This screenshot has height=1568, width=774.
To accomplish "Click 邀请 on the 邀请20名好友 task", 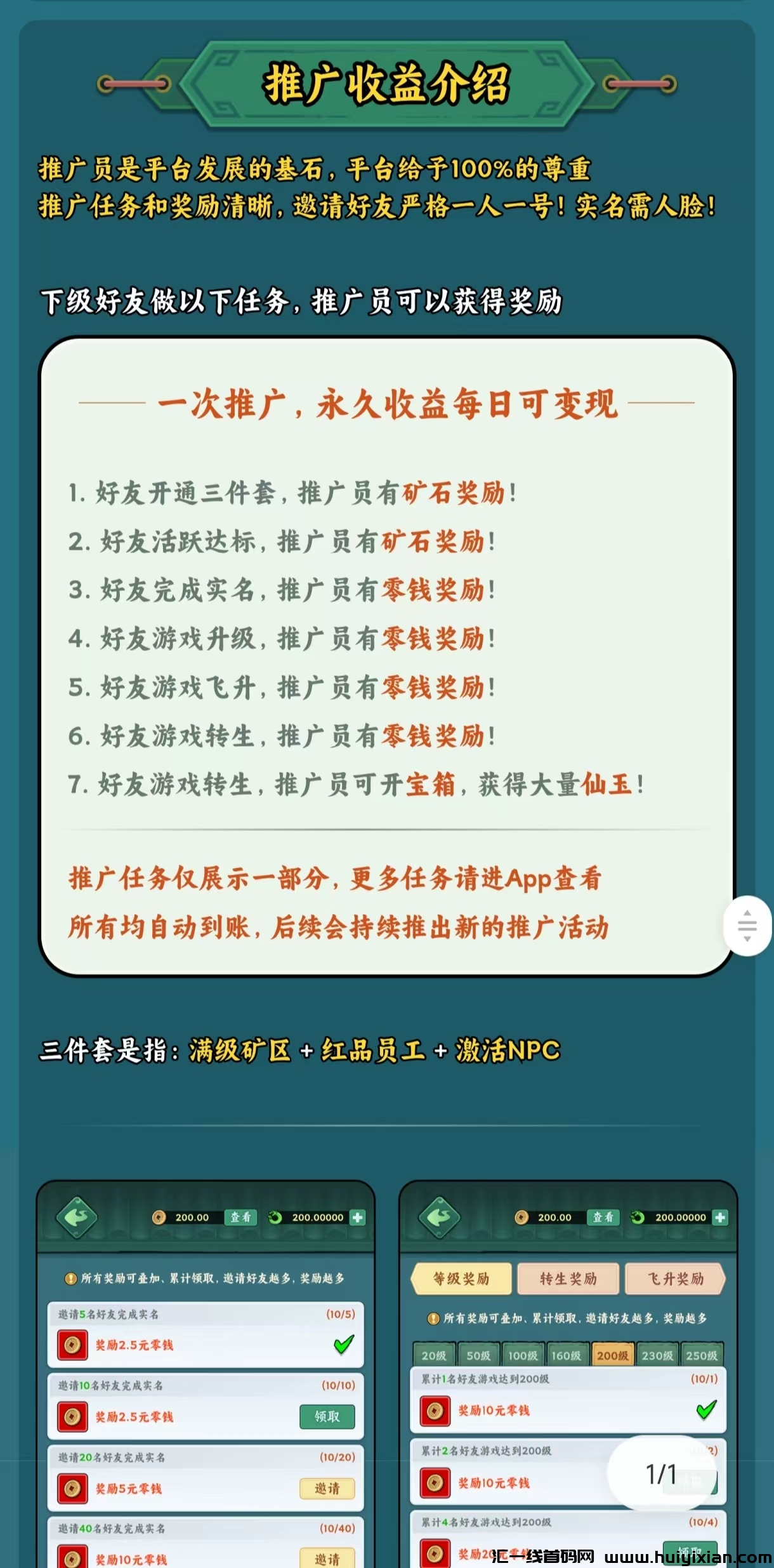I will 328,1489.
